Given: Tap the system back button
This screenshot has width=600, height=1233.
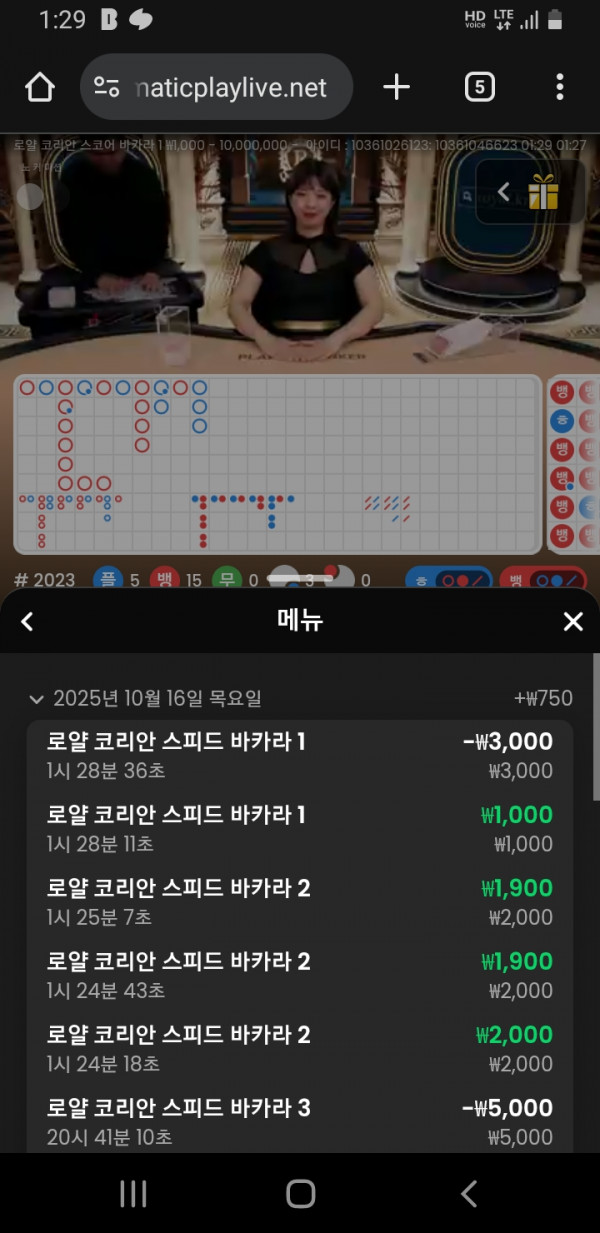Looking at the screenshot, I should [x=468, y=1193].
